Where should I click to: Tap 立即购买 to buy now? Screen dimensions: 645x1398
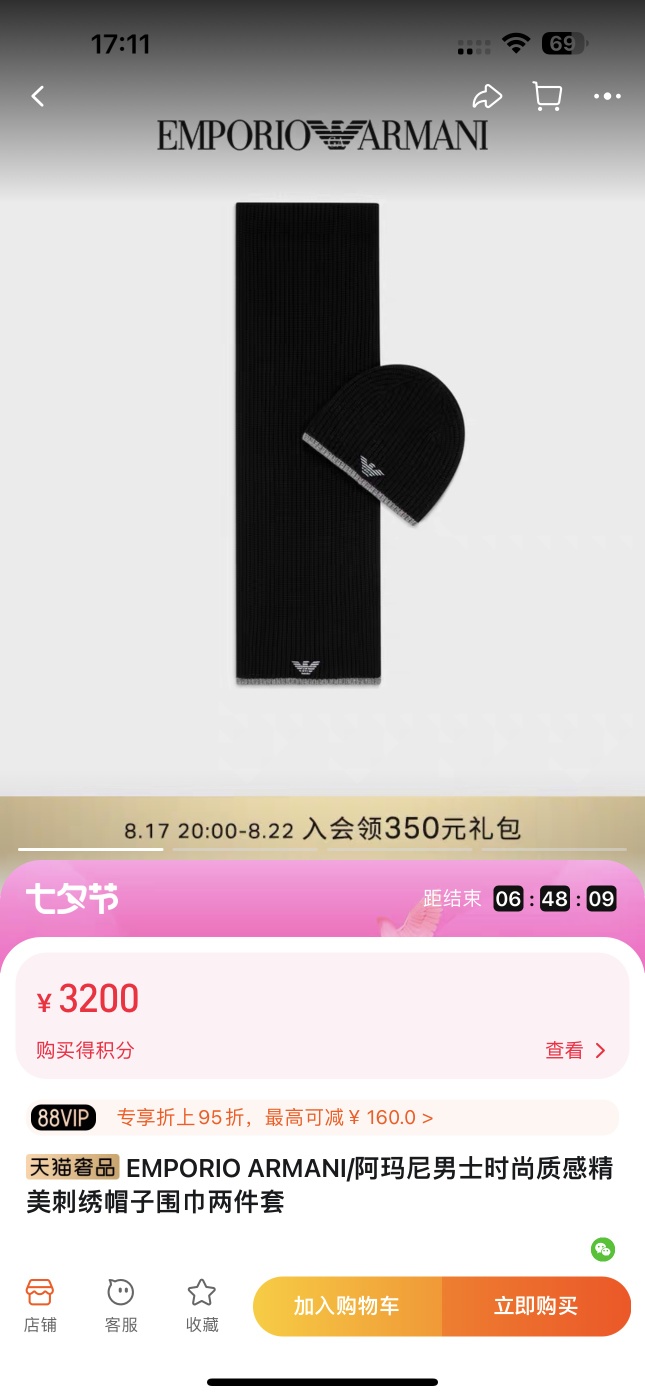[x=536, y=1306]
